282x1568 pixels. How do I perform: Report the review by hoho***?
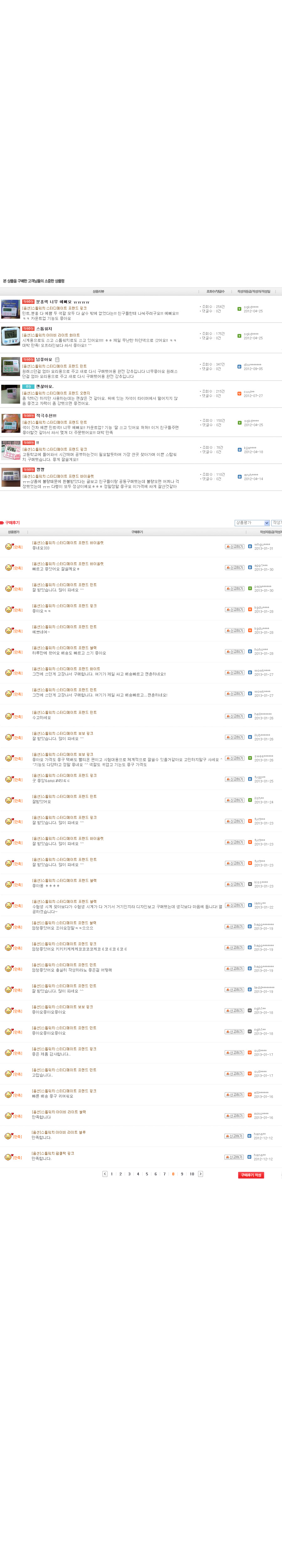[234, 652]
